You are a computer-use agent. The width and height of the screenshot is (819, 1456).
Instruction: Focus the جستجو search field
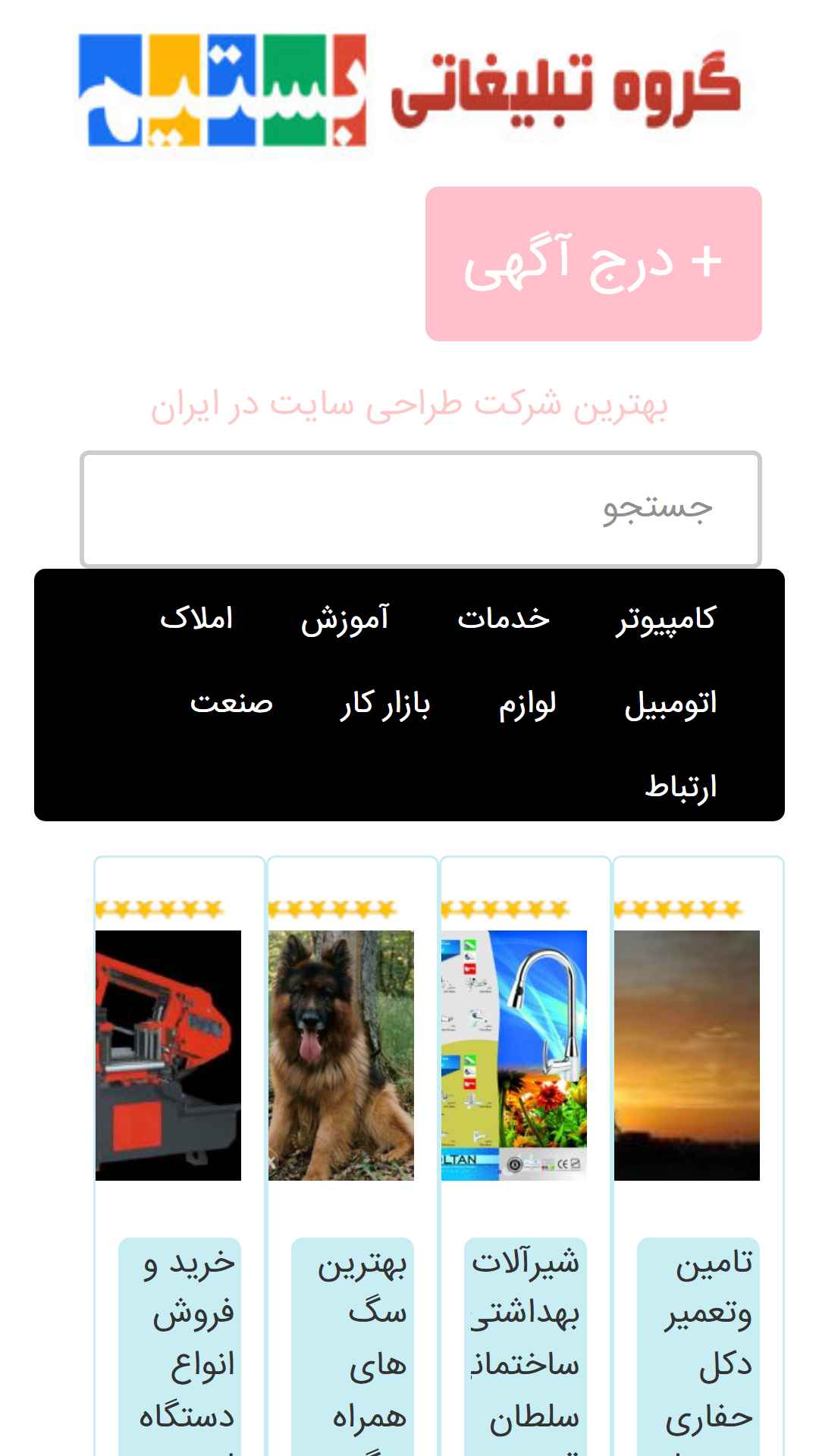421,509
